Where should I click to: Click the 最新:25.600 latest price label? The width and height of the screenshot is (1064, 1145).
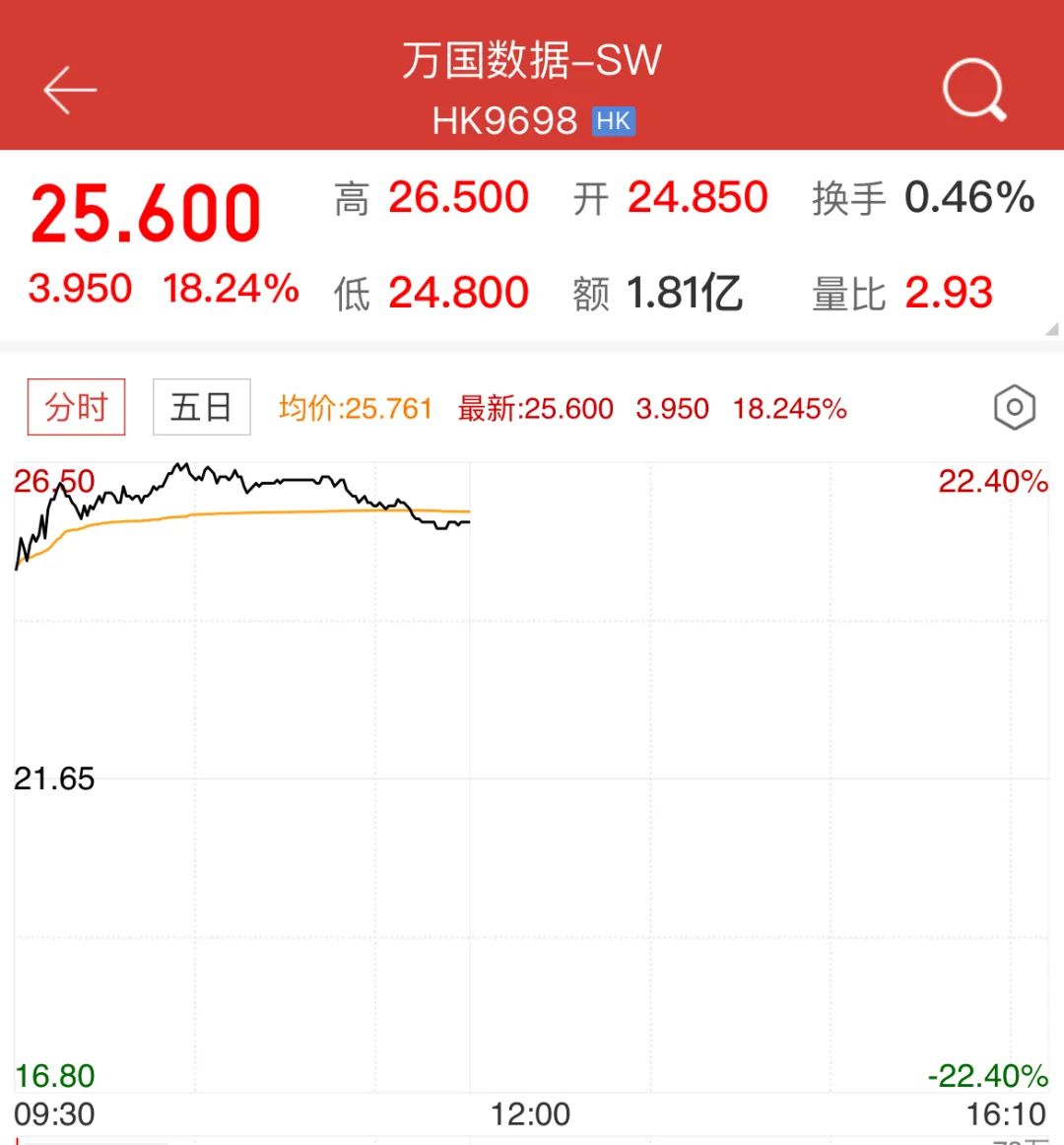tap(533, 408)
